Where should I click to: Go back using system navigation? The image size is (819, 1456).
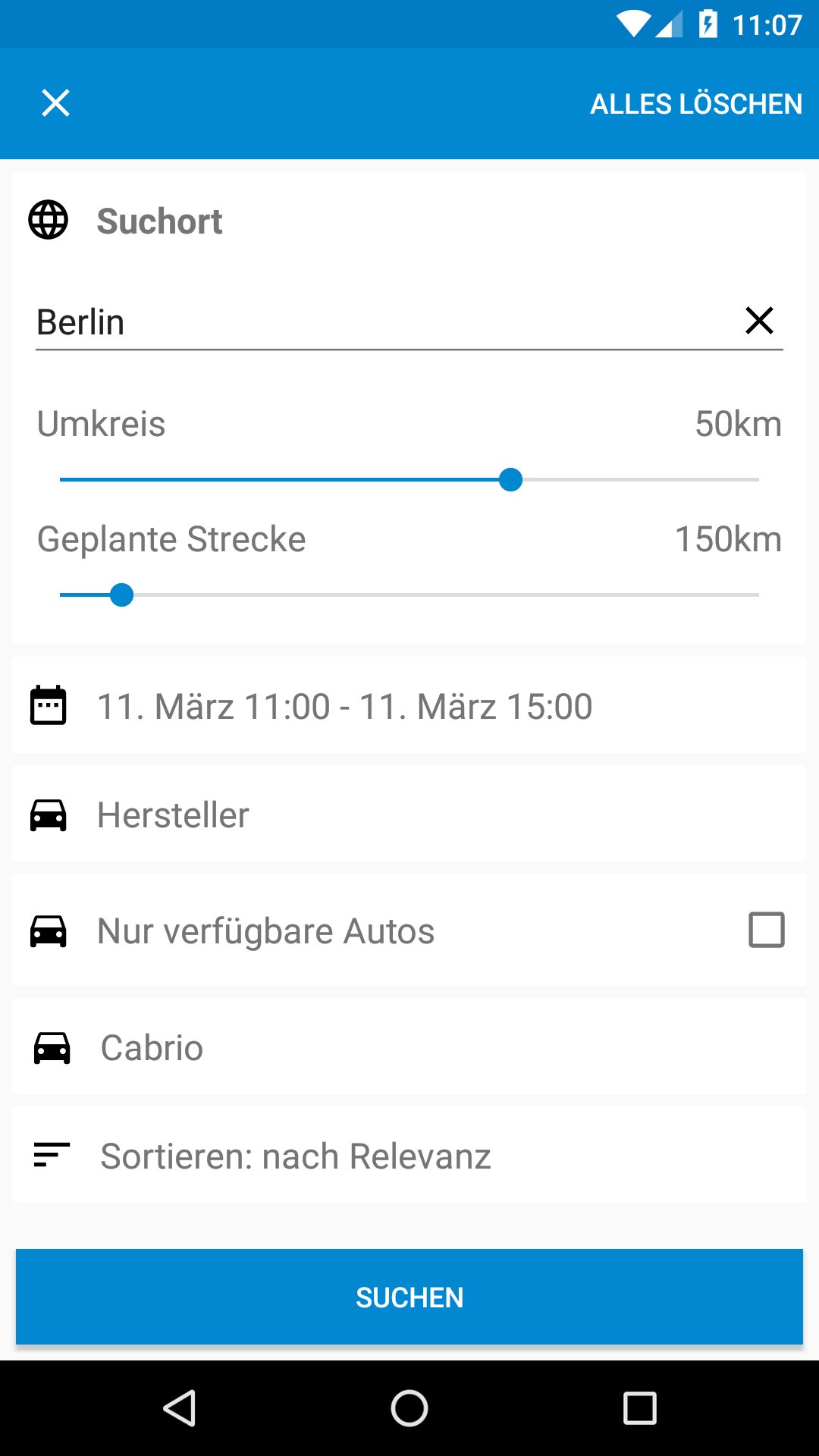point(180,1409)
